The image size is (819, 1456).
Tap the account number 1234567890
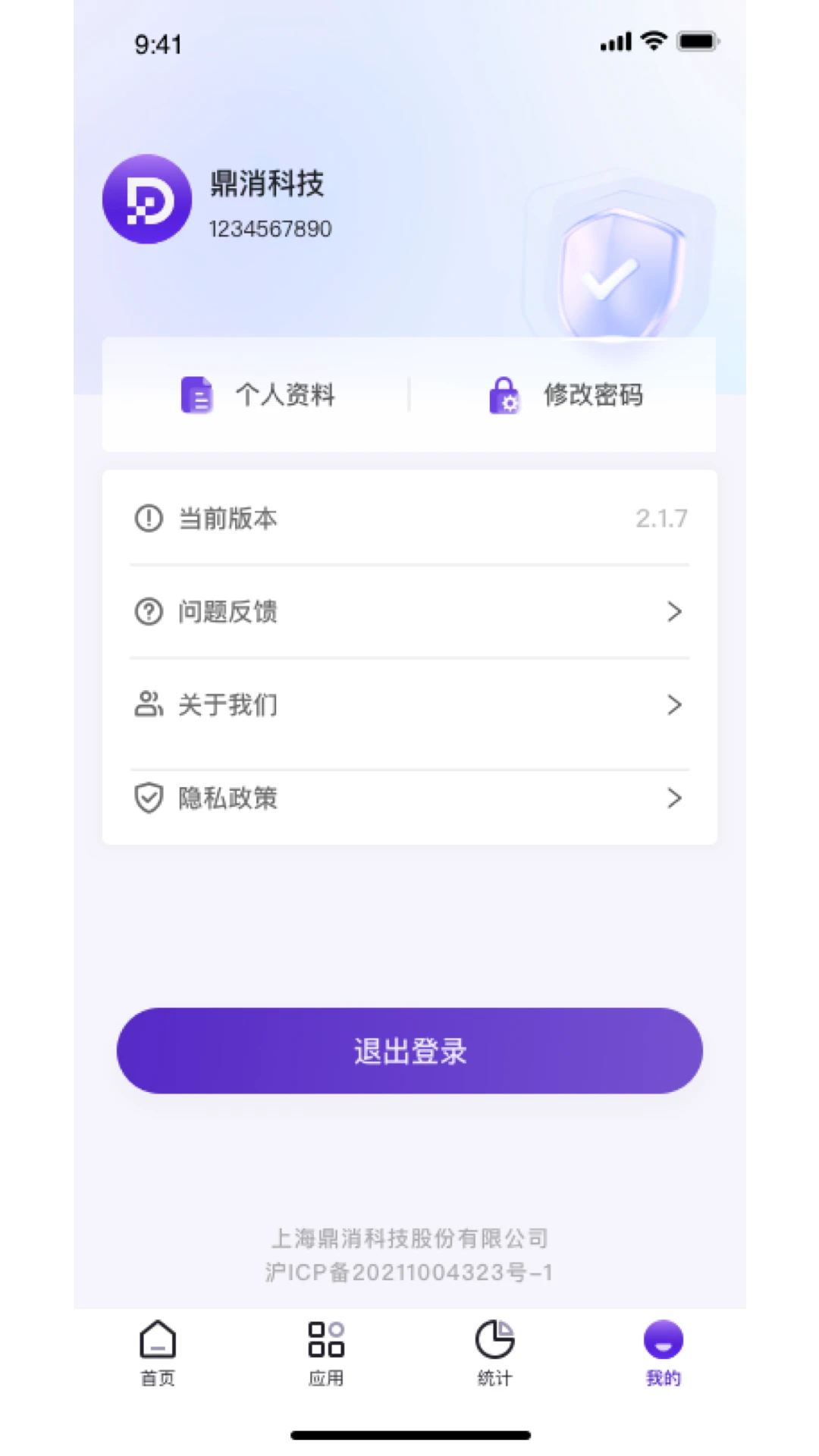point(271,228)
